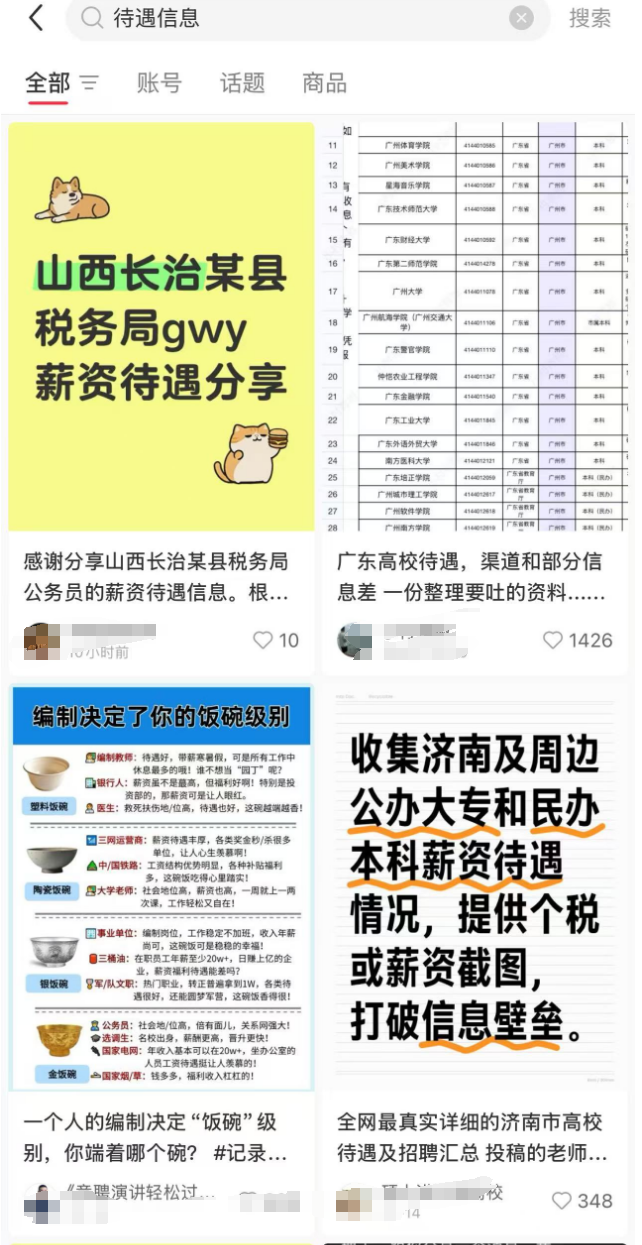Screen dimensions: 642x1245
Task: Open the 编制决定了你的饭碗级别 post
Action: [x=161, y=888]
